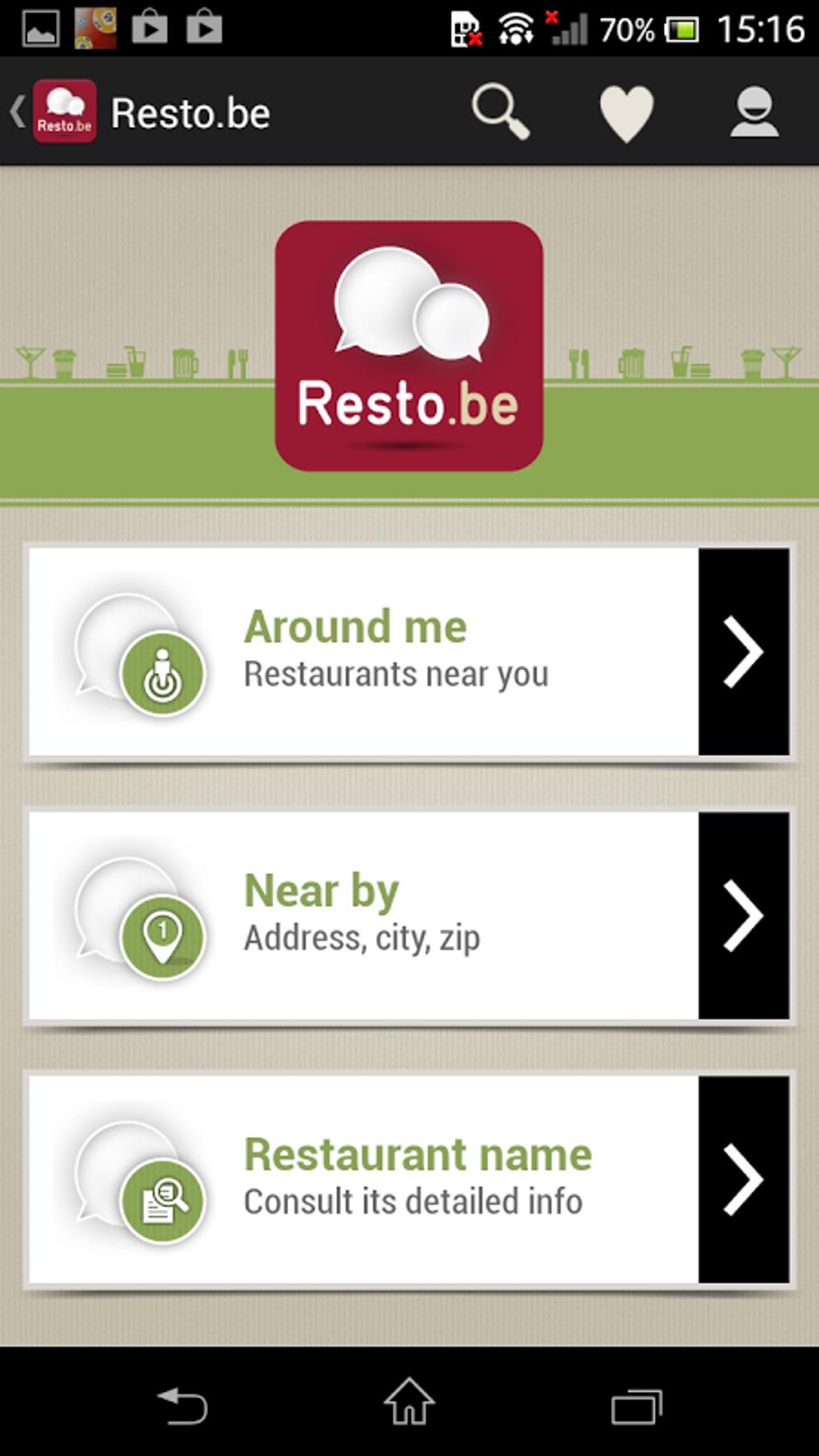Viewport: 819px width, 1456px height.
Task: Select Near by address search
Action: (409, 916)
